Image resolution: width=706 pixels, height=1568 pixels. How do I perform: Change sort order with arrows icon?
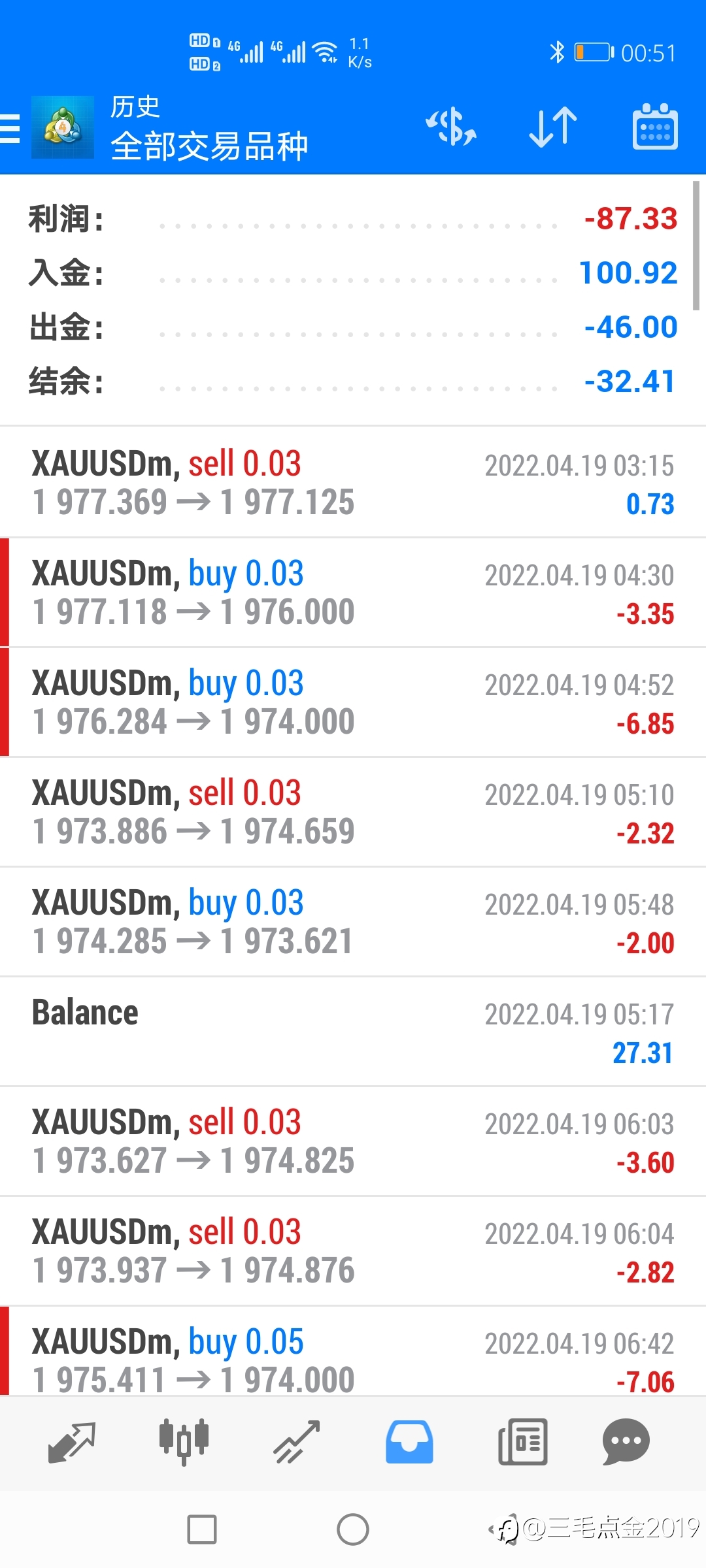point(553,127)
